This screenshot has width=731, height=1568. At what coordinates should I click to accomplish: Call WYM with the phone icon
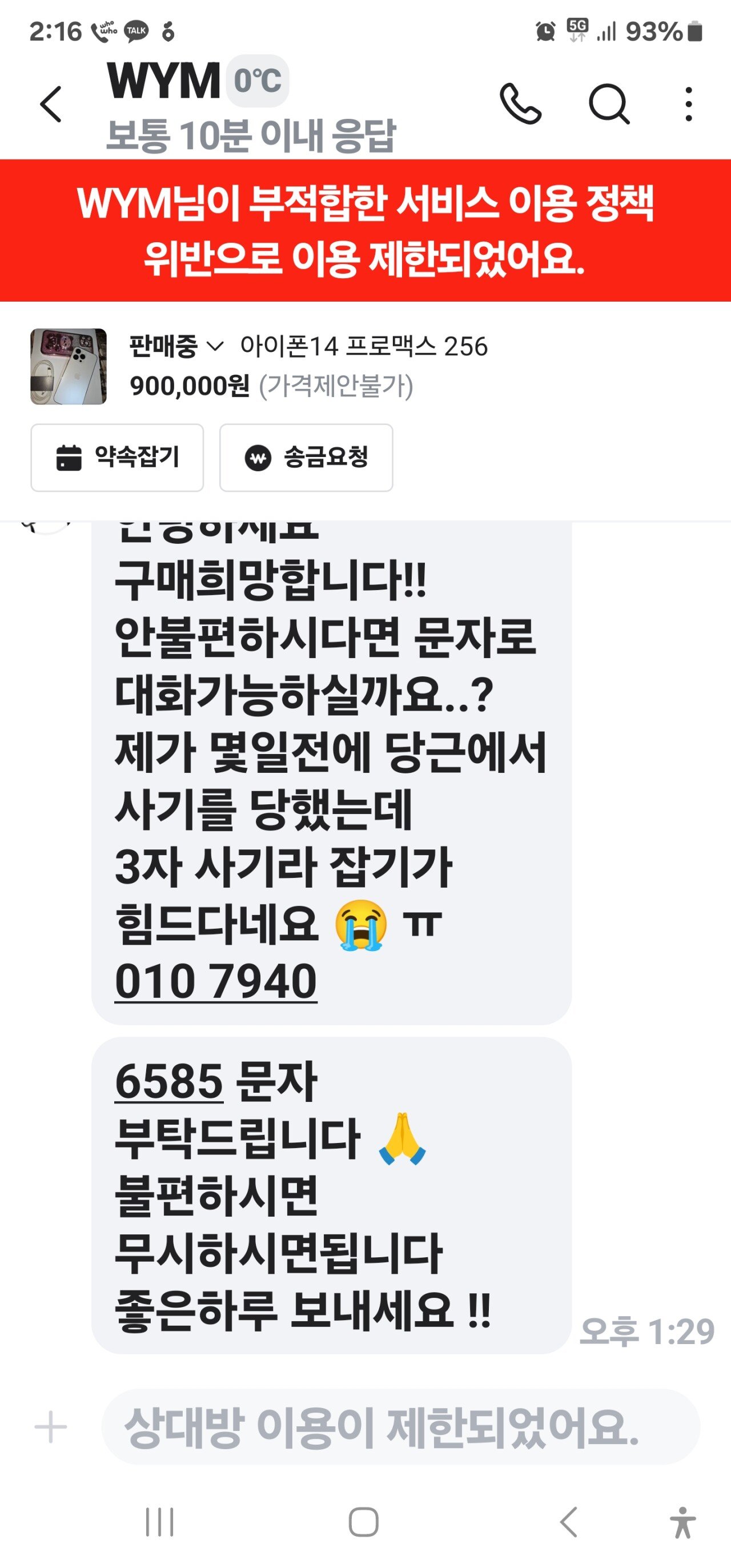520,104
